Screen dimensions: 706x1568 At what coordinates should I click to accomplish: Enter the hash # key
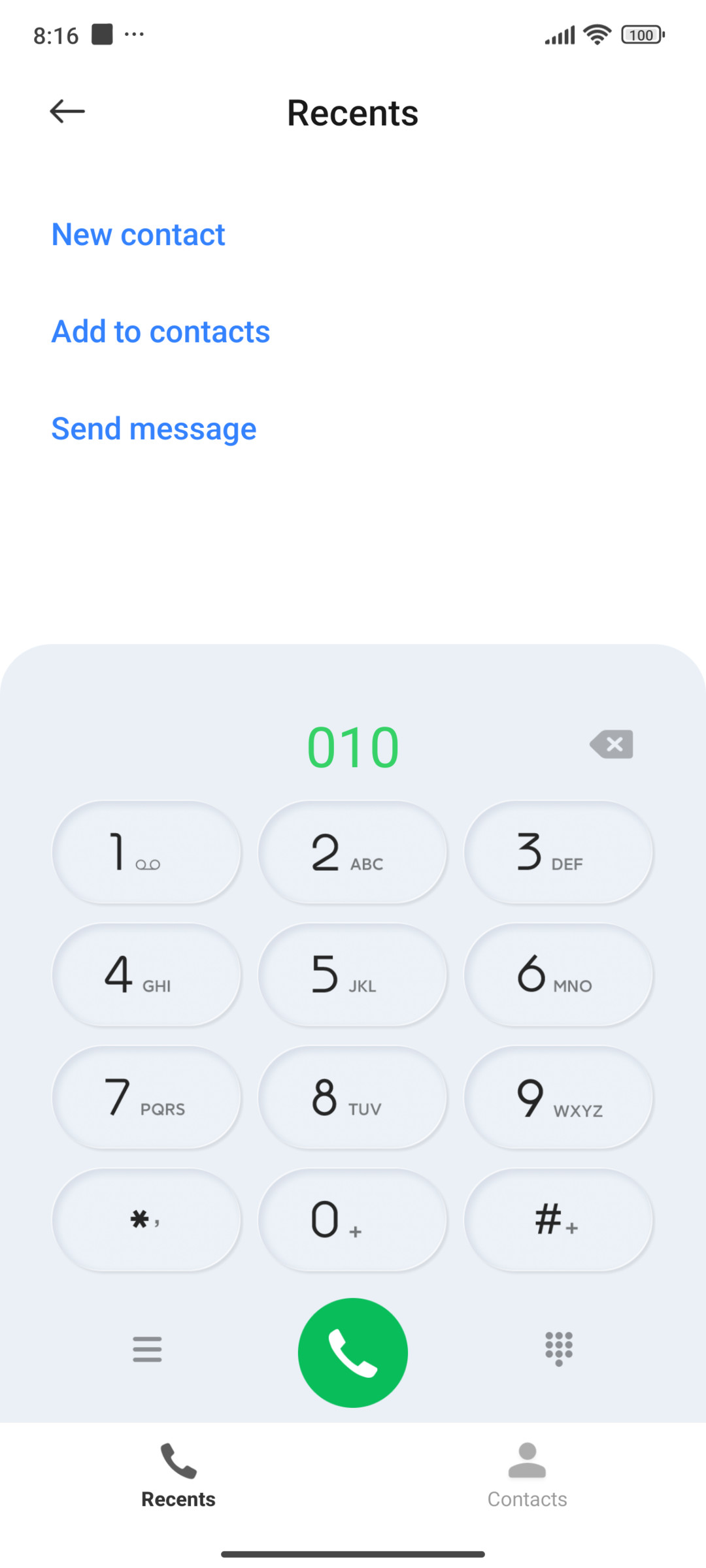558,1219
